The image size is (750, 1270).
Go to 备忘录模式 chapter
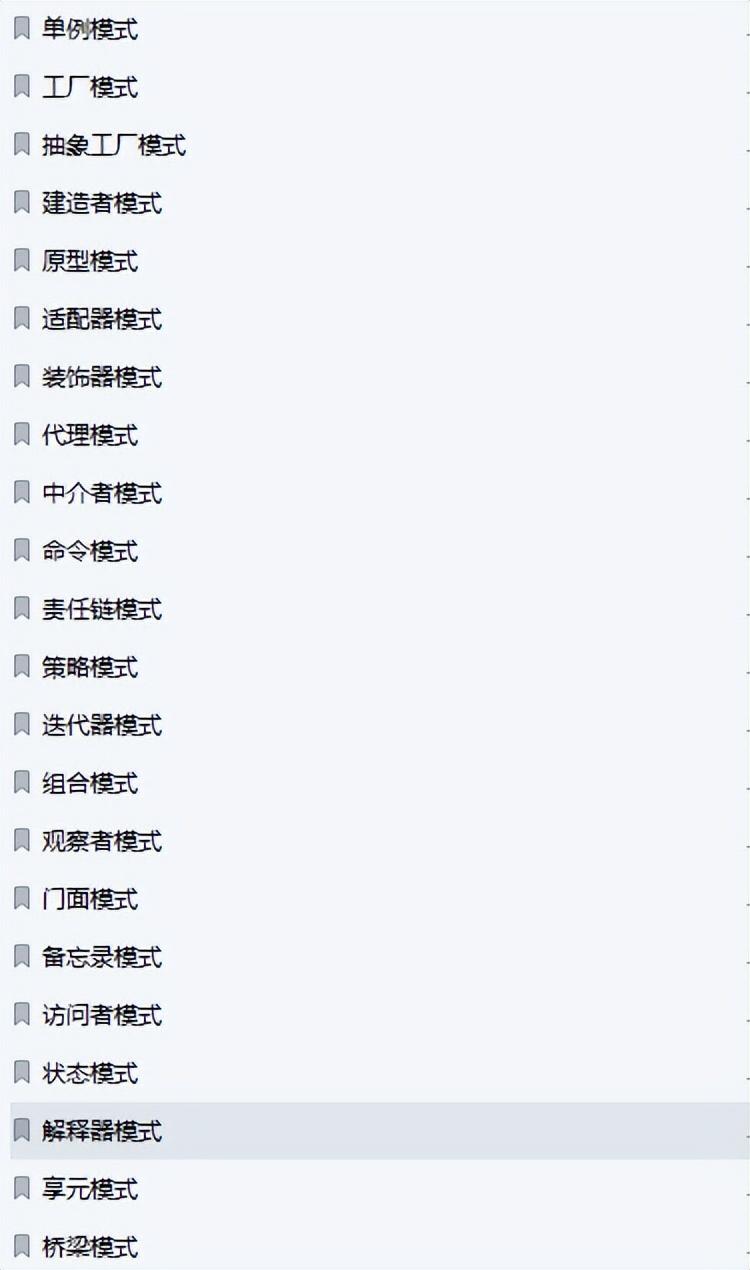tap(380, 957)
